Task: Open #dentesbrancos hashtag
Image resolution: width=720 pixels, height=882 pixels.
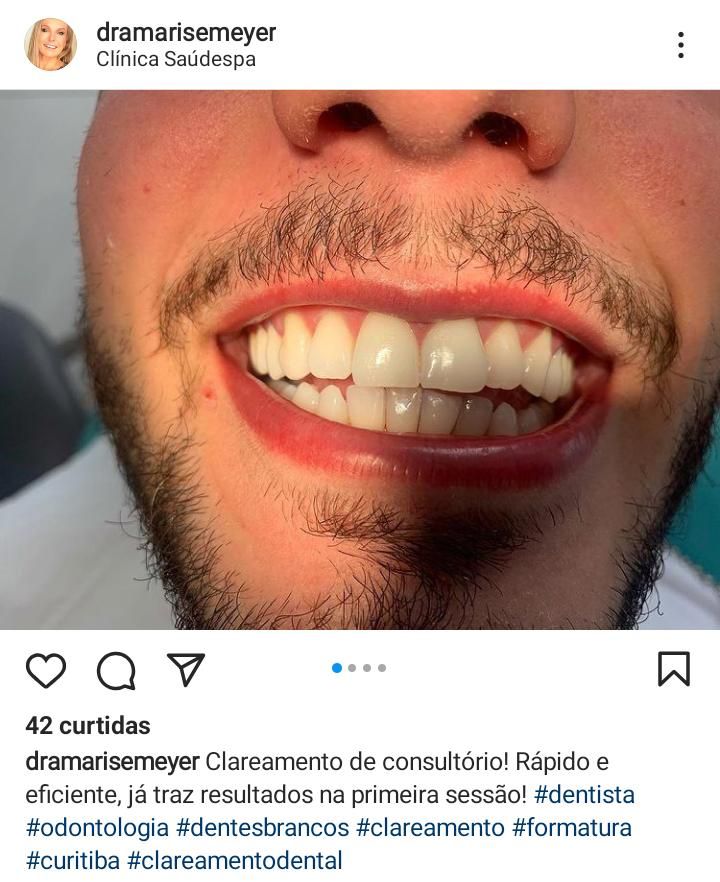Action: pyautogui.click(x=262, y=828)
